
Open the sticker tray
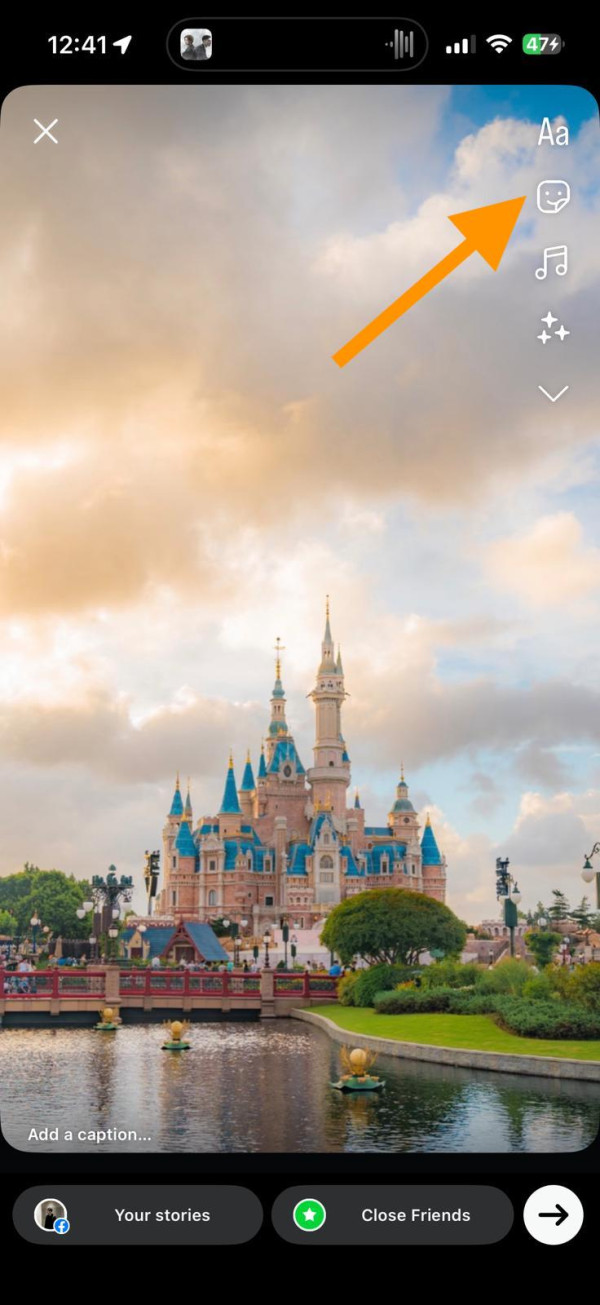point(553,196)
